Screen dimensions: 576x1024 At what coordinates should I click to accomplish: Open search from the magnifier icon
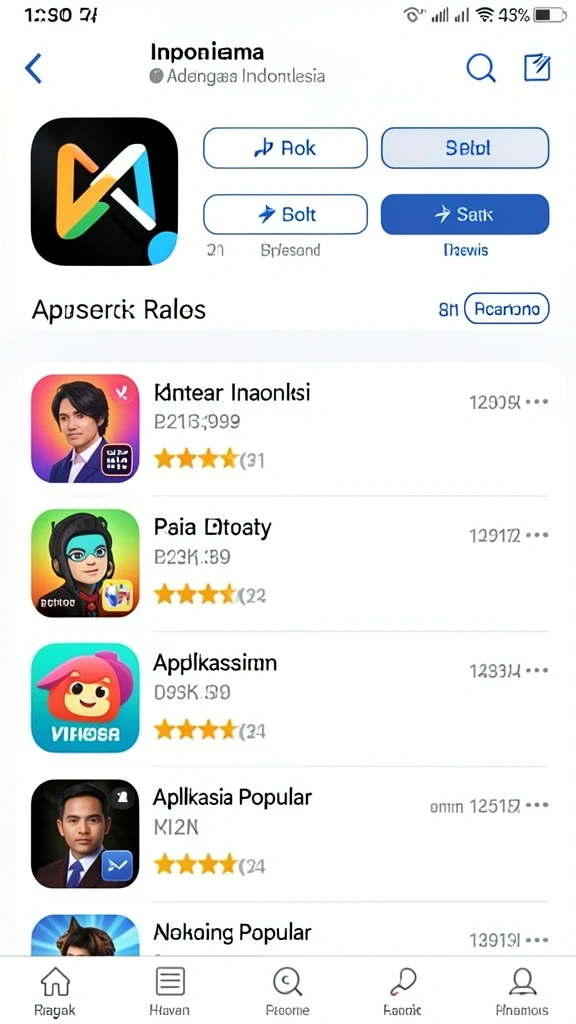tap(481, 68)
